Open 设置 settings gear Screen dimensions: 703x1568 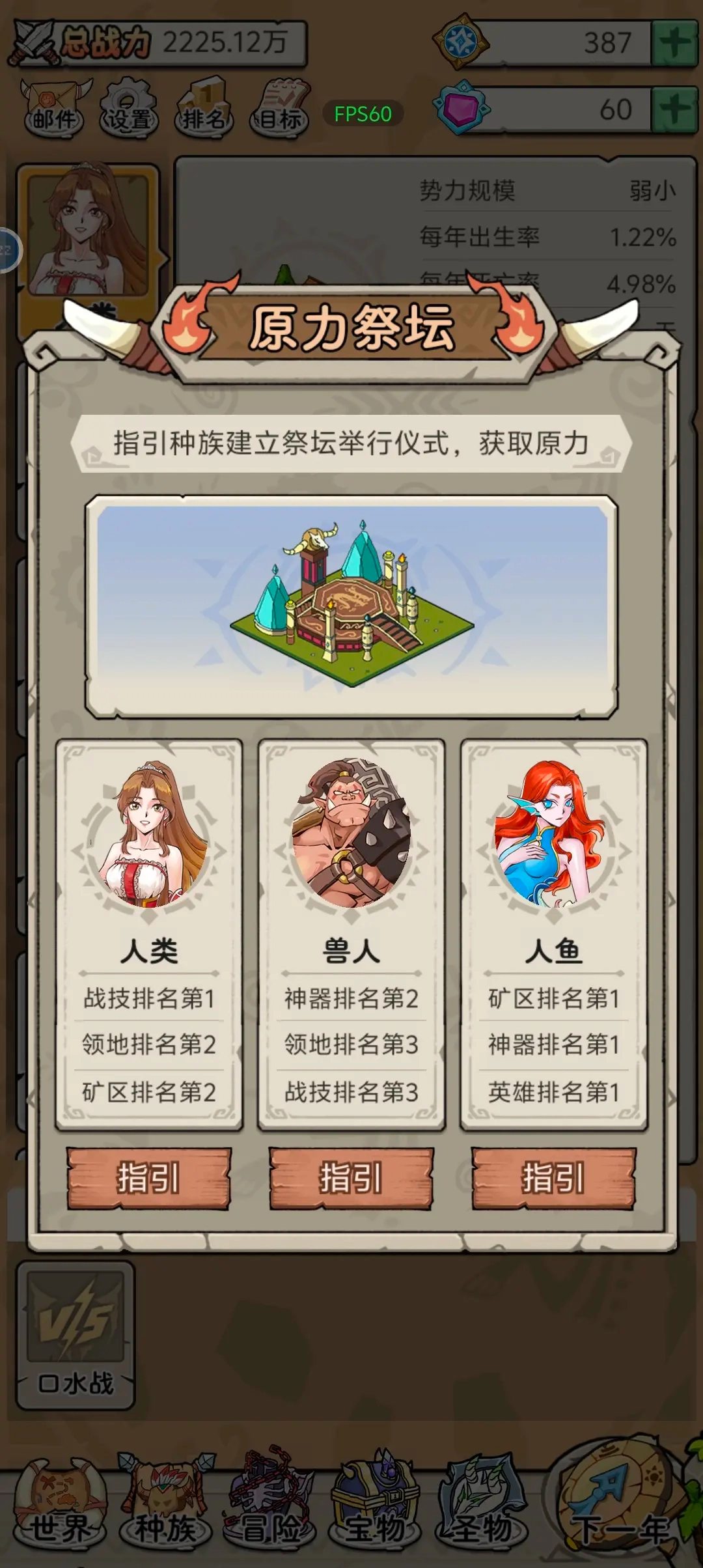pos(129,108)
